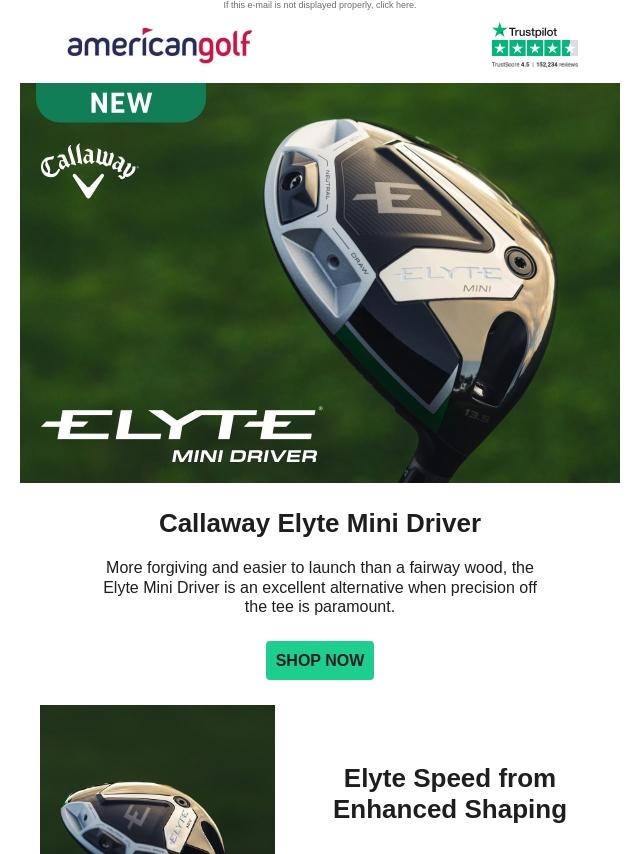Open the Callaway Elyte Mini Driver banner
640x854 pixels.
(320, 283)
